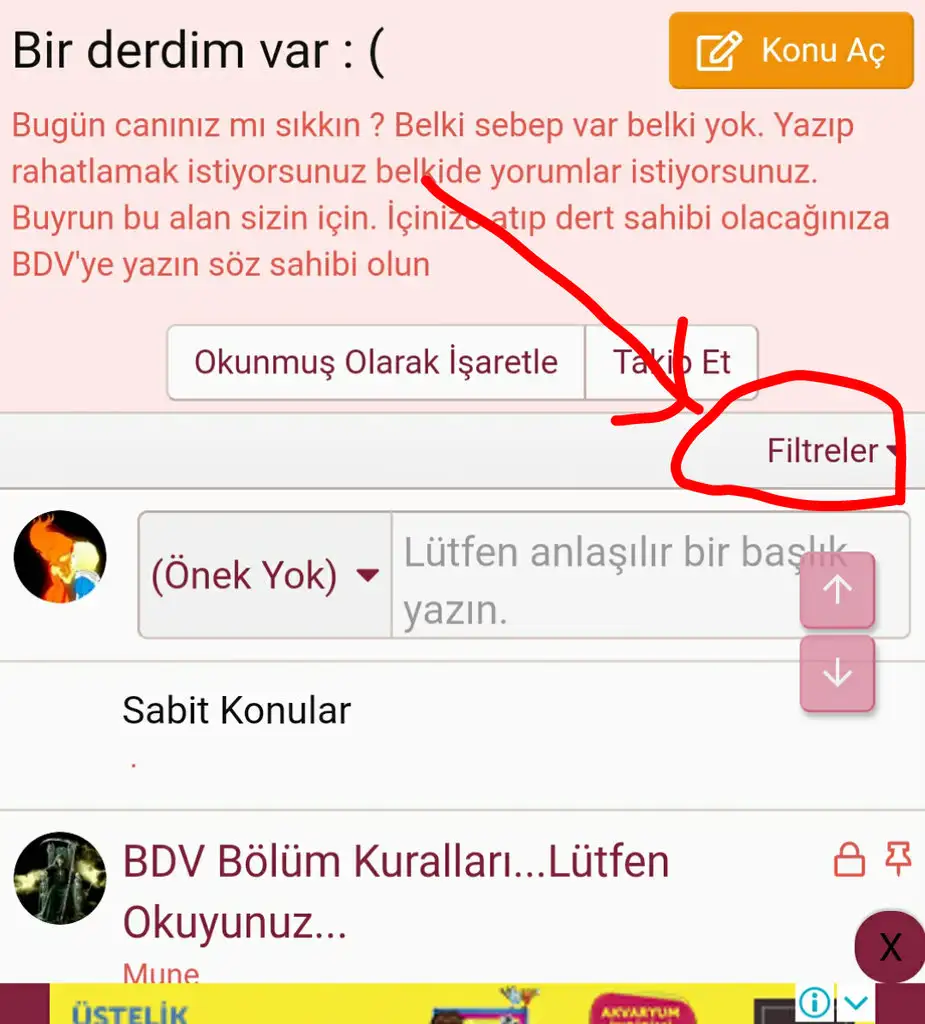This screenshot has width=925, height=1024.
Task: Dismiss the ad using X button
Action: click(x=889, y=947)
